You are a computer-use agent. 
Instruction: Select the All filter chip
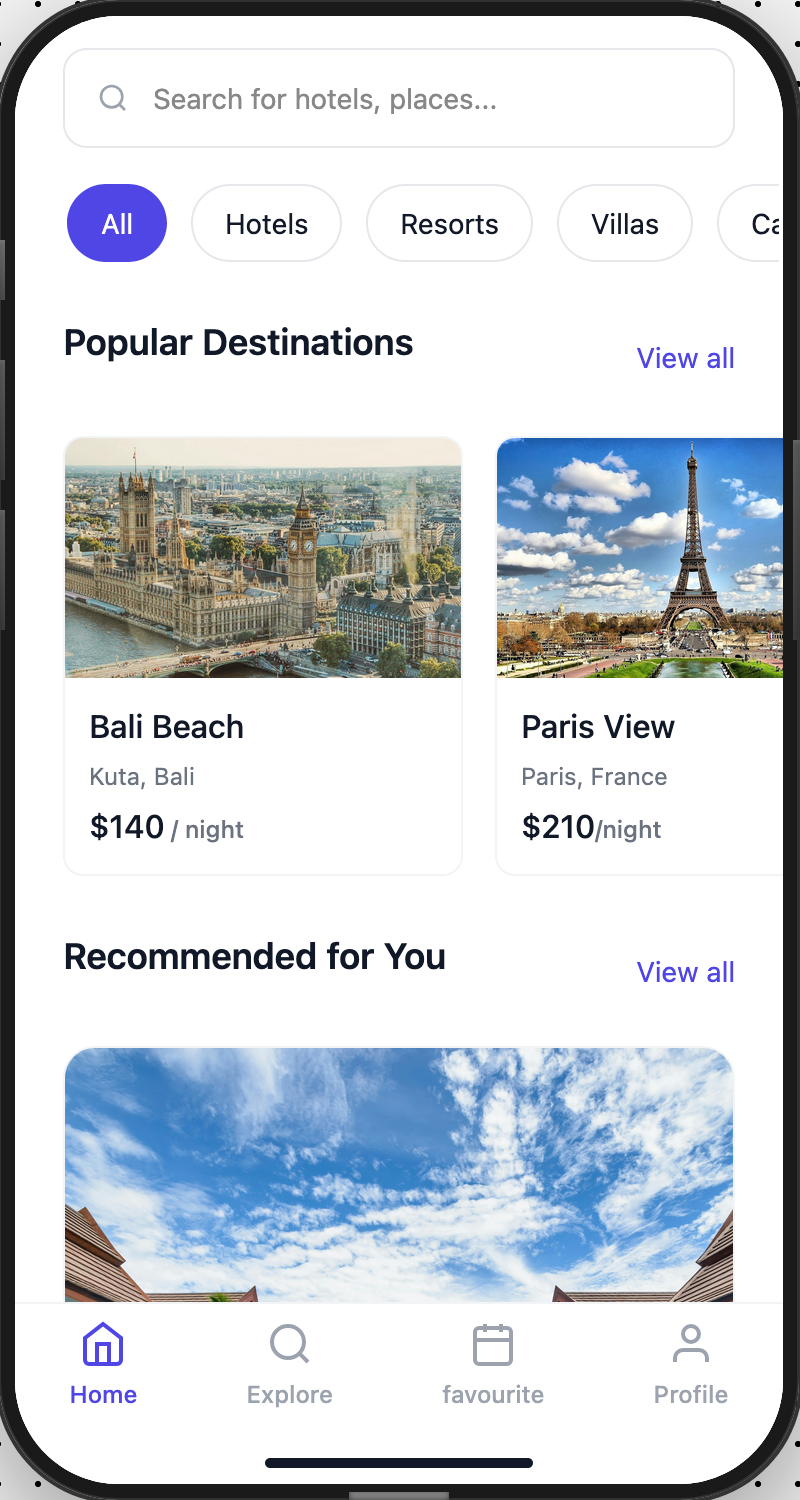(x=117, y=224)
